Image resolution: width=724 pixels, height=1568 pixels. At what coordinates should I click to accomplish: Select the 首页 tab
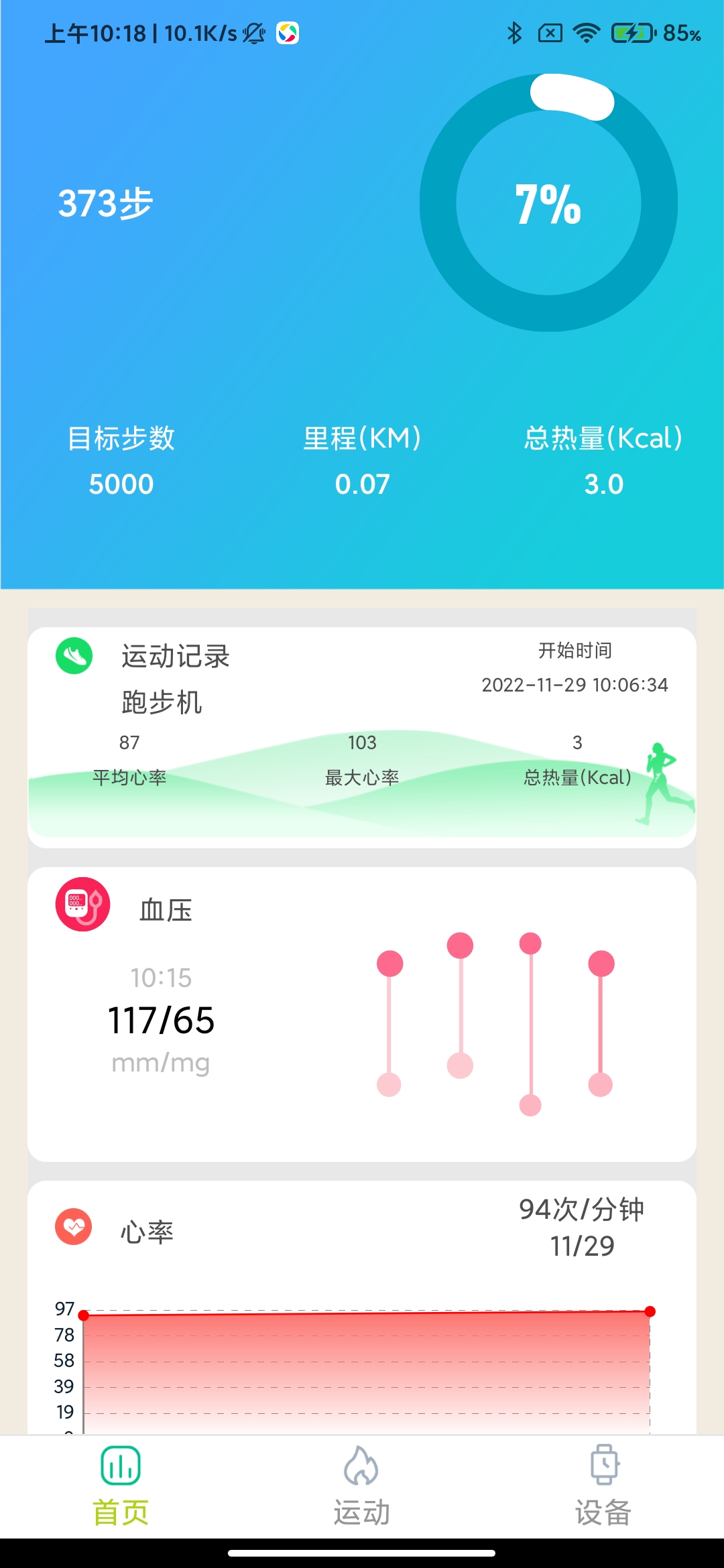[121, 1485]
